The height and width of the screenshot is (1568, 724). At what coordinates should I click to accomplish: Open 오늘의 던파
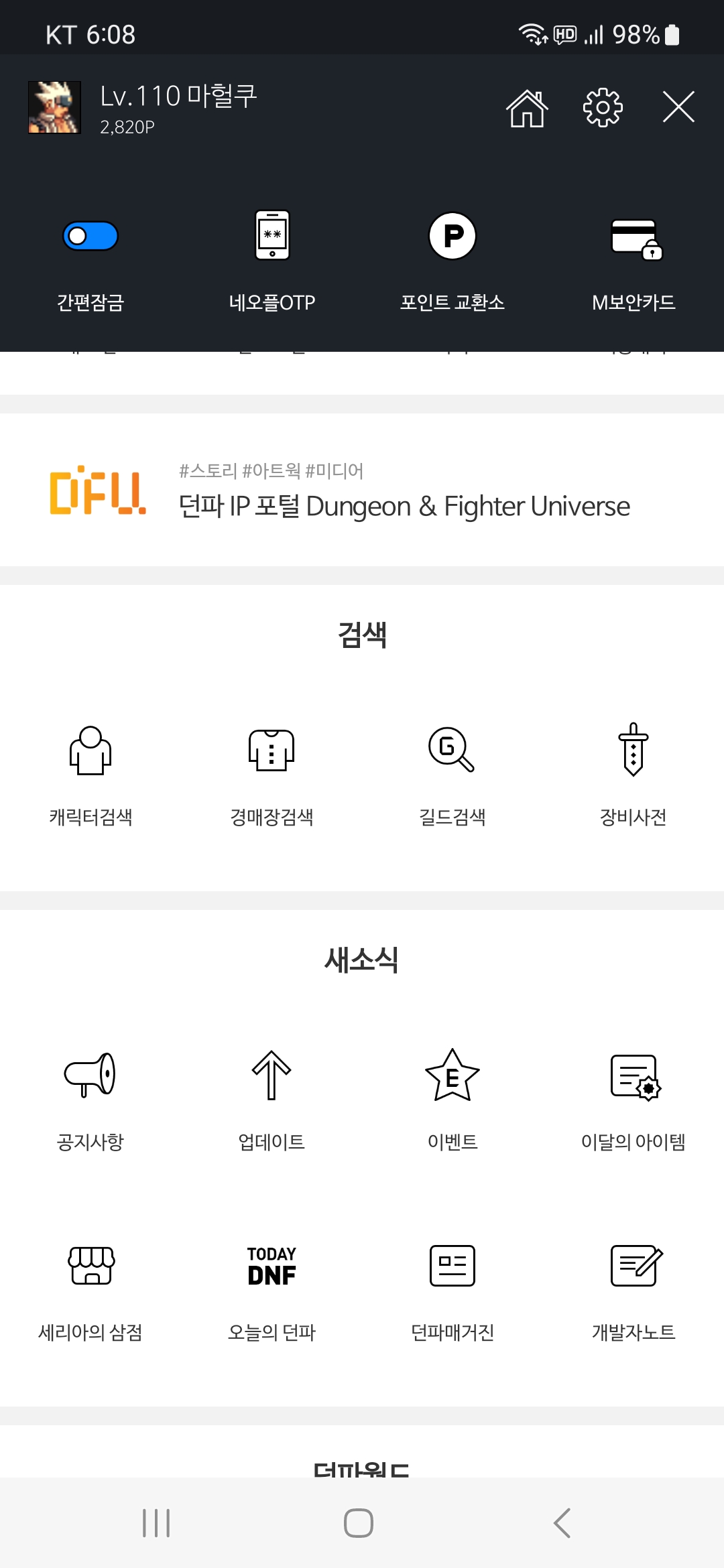coord(271,1290)
